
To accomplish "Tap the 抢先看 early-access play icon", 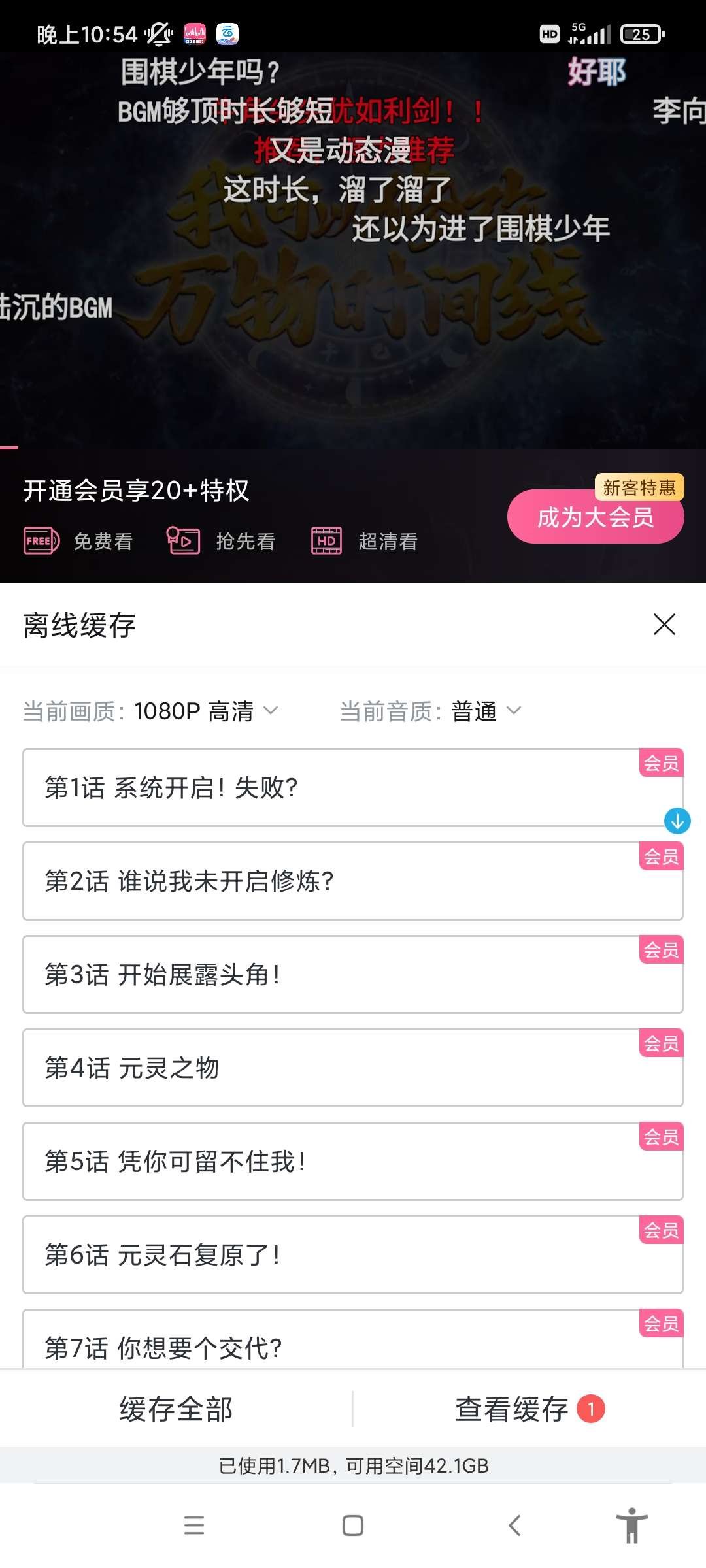I will point(181,541).
